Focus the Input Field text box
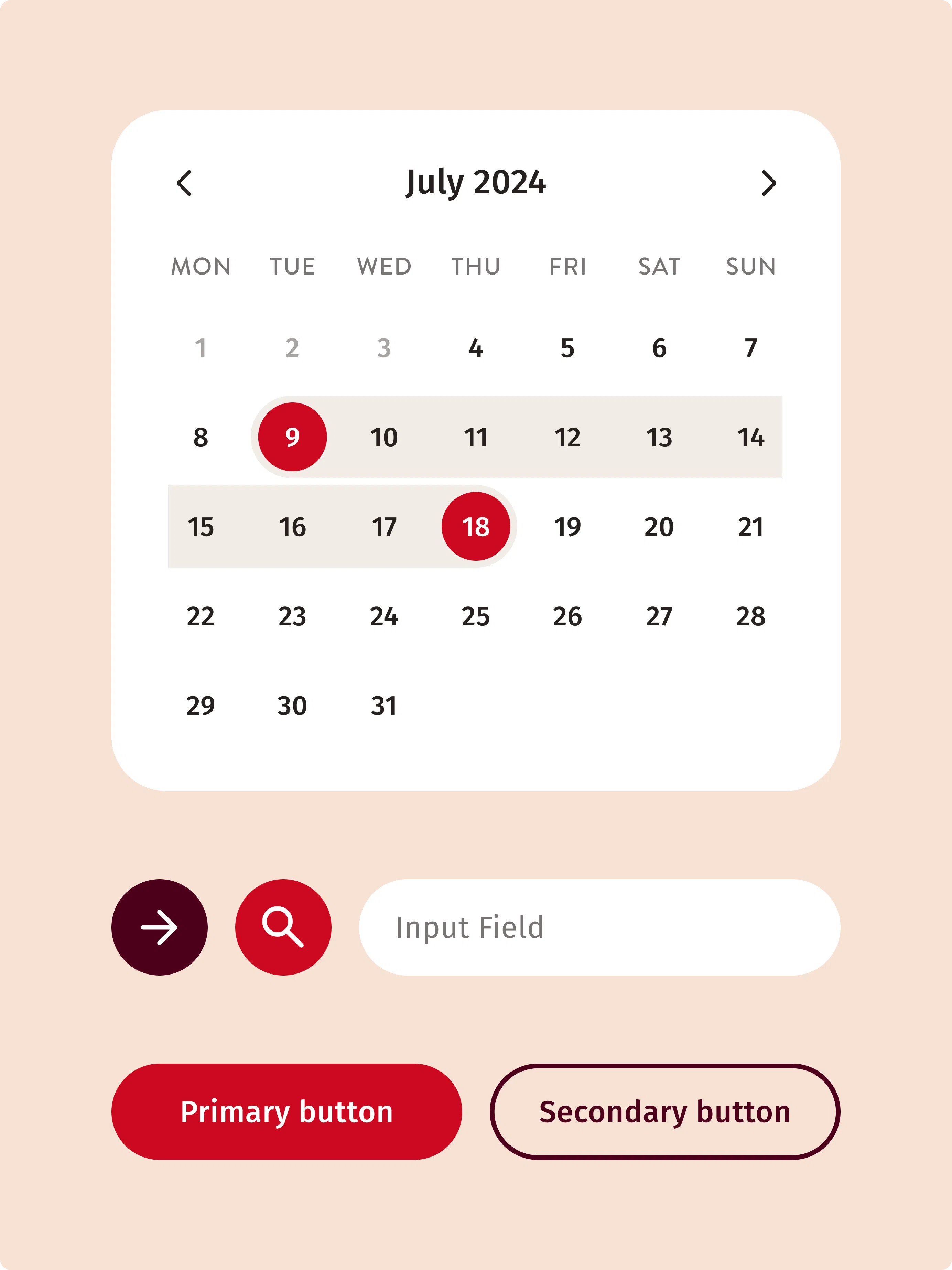The width and height of the screenshot is (952, 1270). [x=599, y=927]
